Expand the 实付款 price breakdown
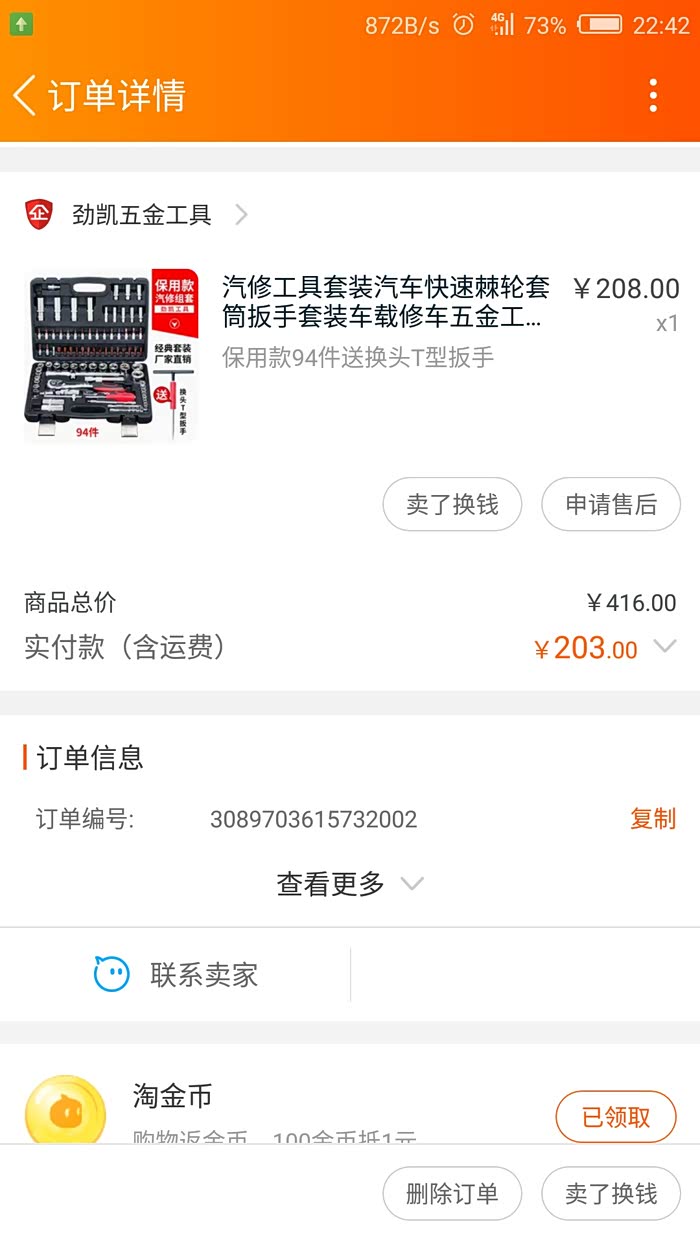700x1244 pixels. 665,647
